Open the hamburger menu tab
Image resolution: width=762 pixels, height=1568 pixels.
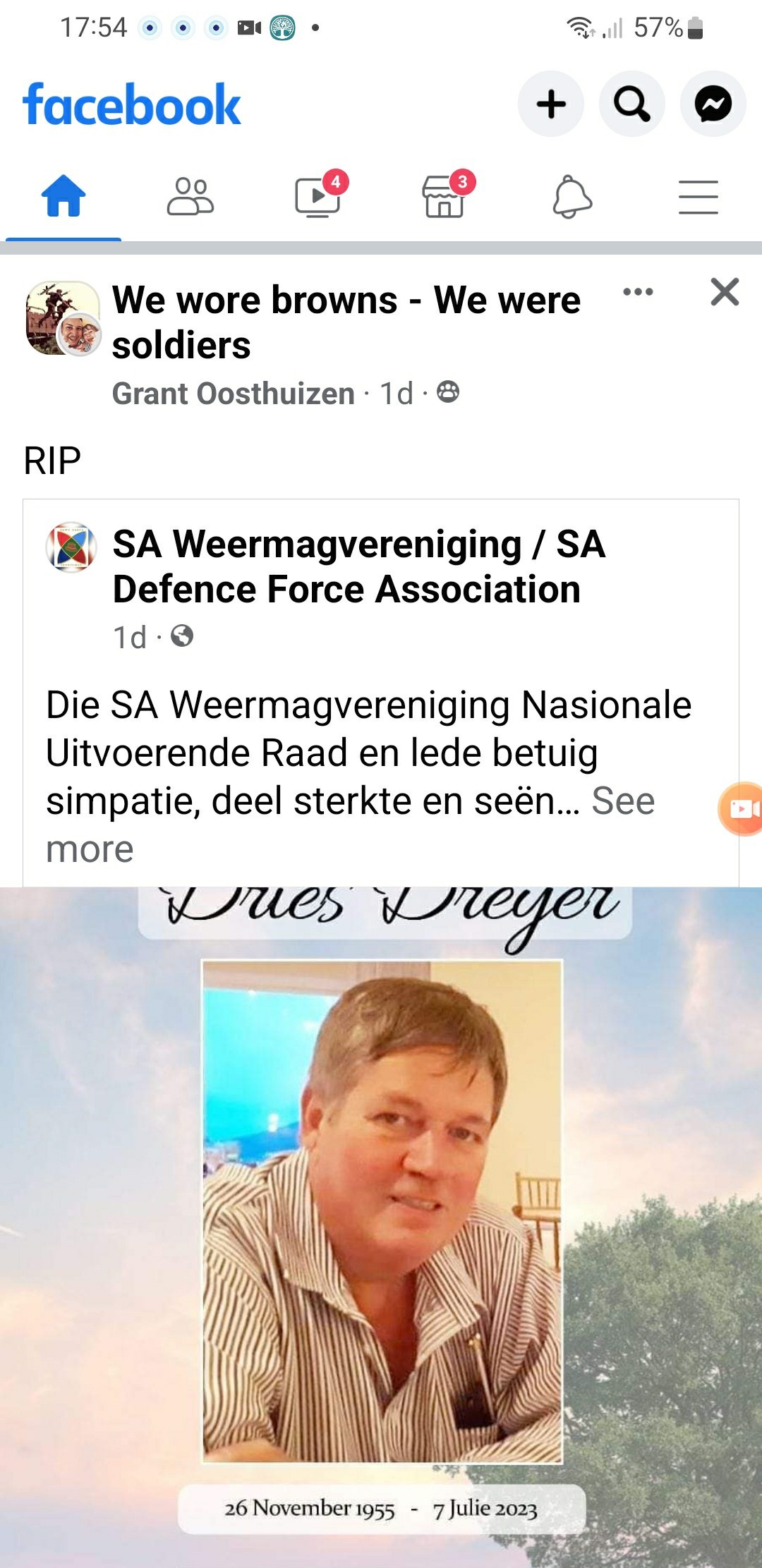pyautogui.click(x=698, y=197)
